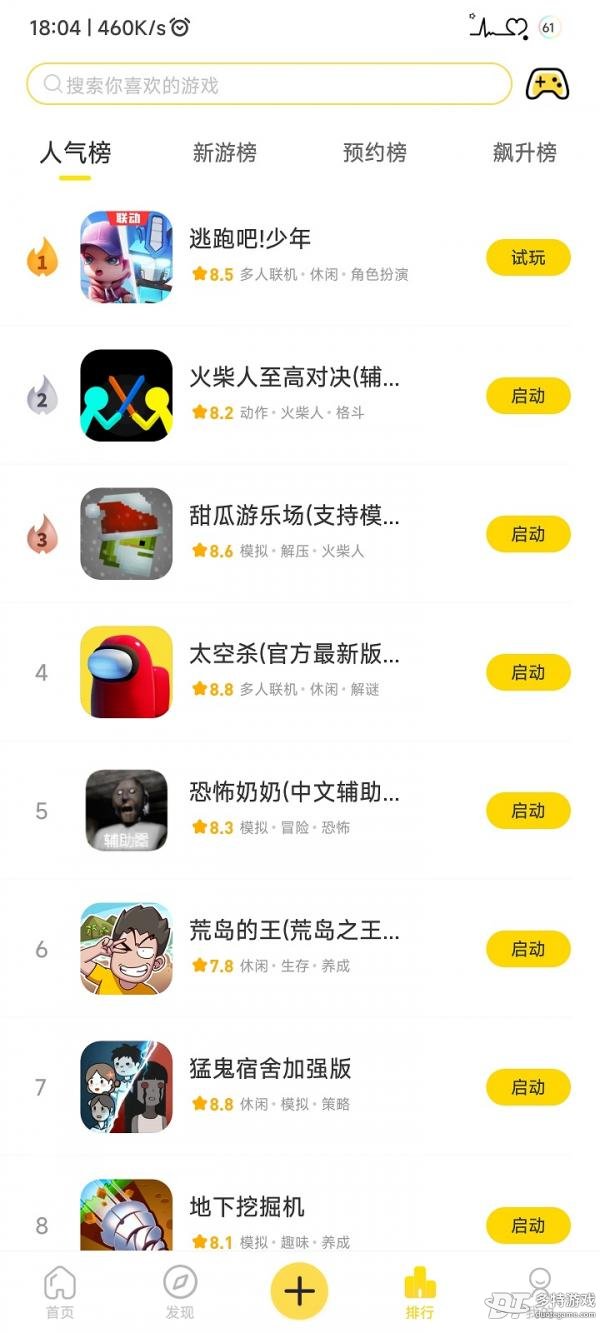600x1333 pixels.
Task: Launch 火柴人至高对决 with 启动
Action: 528,396
